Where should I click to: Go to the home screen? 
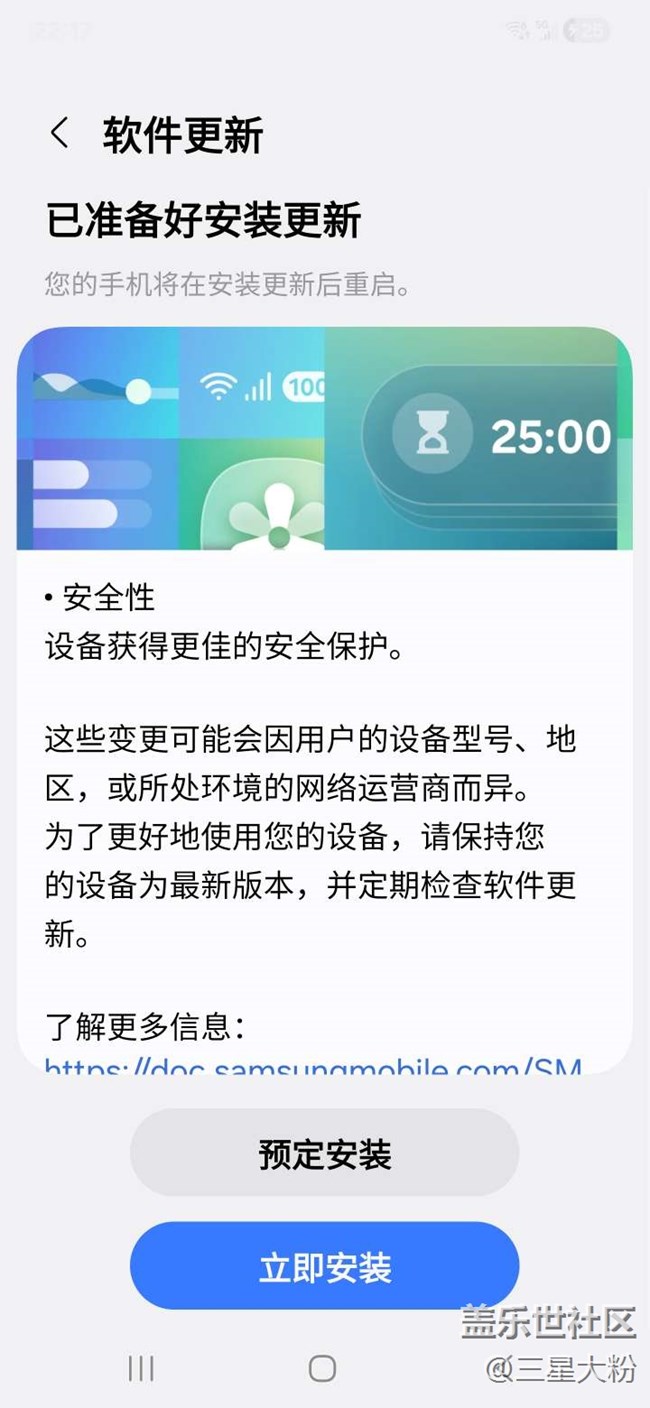[322, 1369]
